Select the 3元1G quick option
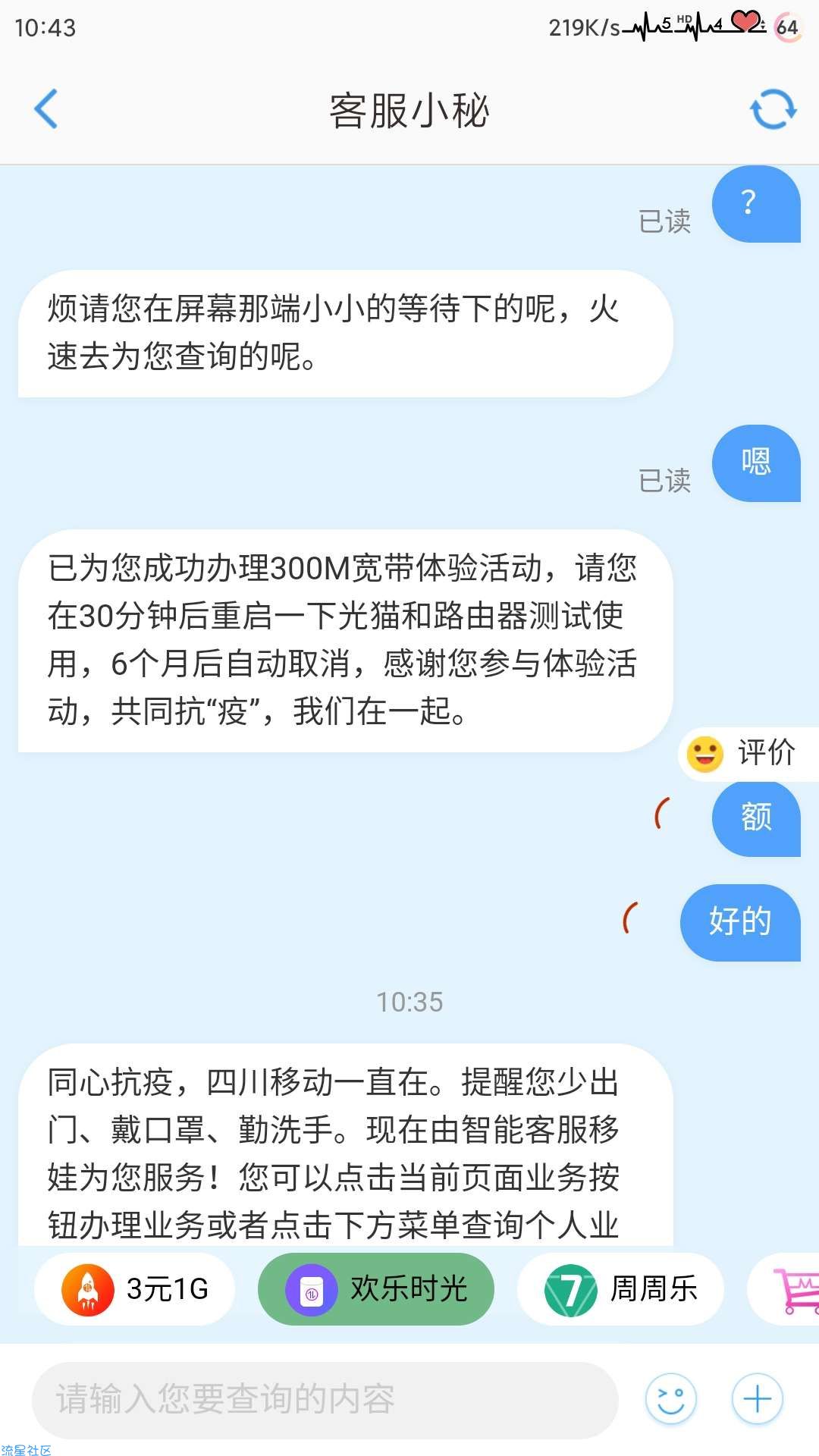This screenshot has height=1456, width=819. 135,1289
